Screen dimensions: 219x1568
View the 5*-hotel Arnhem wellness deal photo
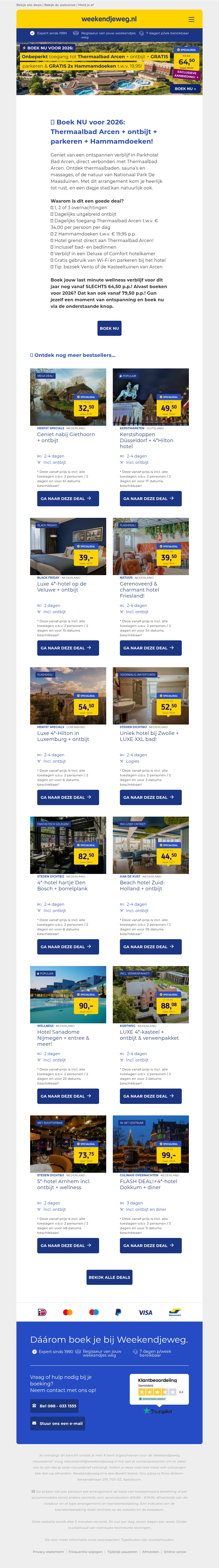pyautogui.click(x=68, y=1144)
